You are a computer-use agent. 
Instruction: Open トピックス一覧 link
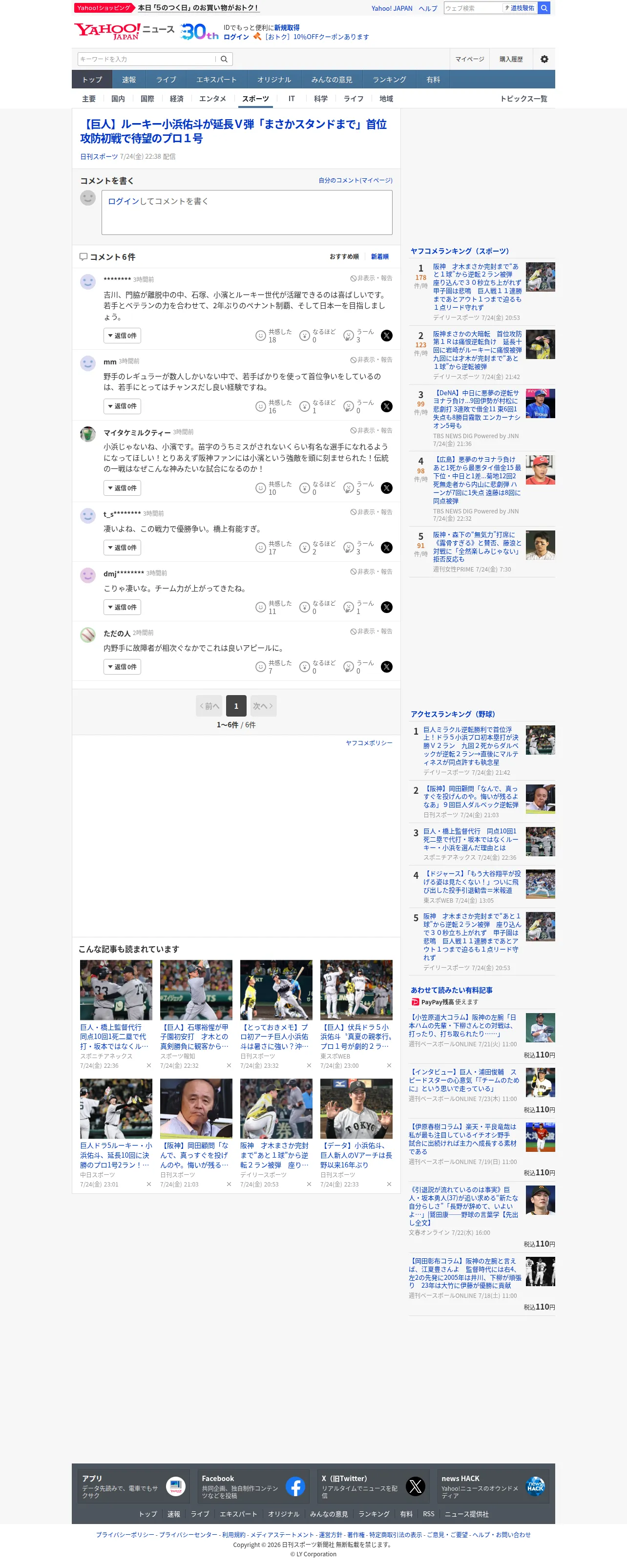pos(523,99)
